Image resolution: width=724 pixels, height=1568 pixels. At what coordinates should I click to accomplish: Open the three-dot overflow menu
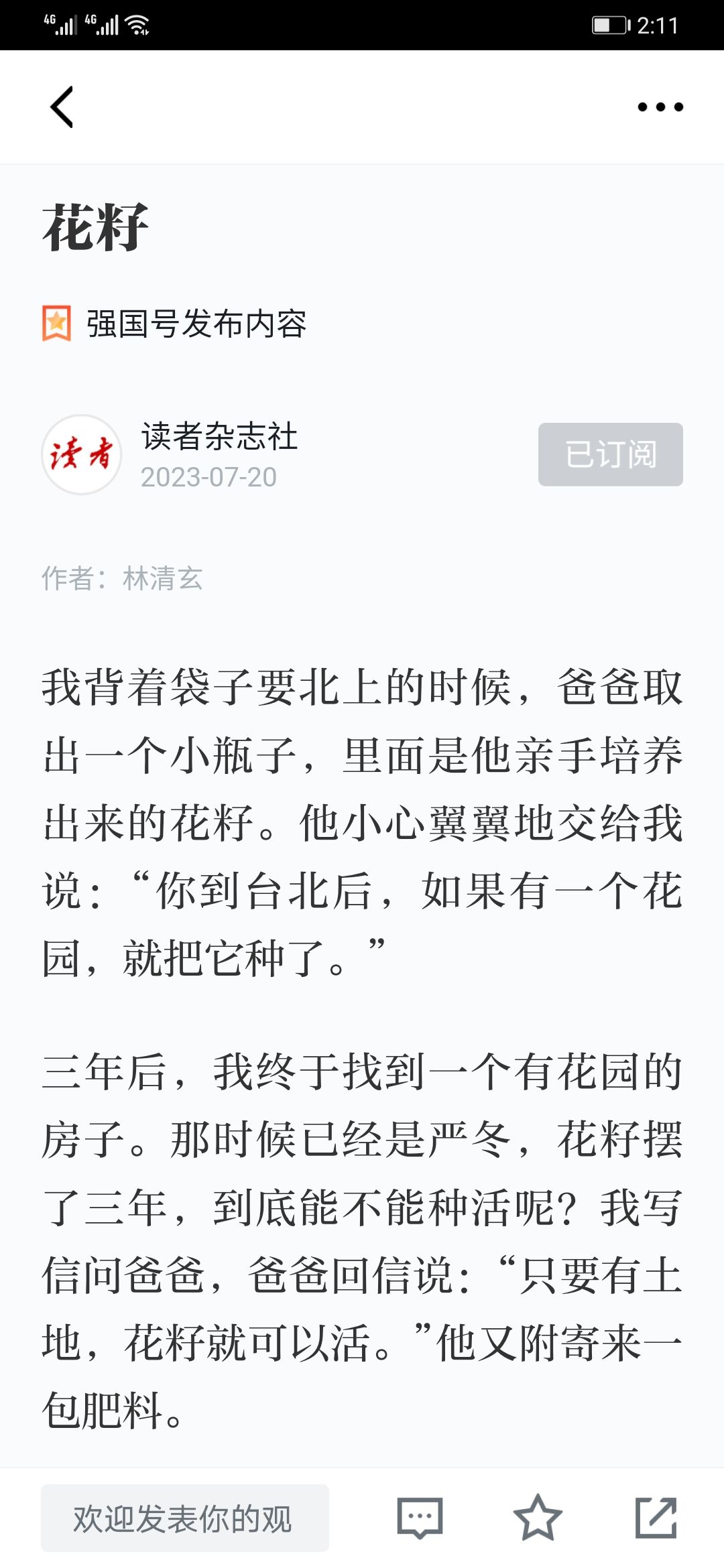(660, 107)
